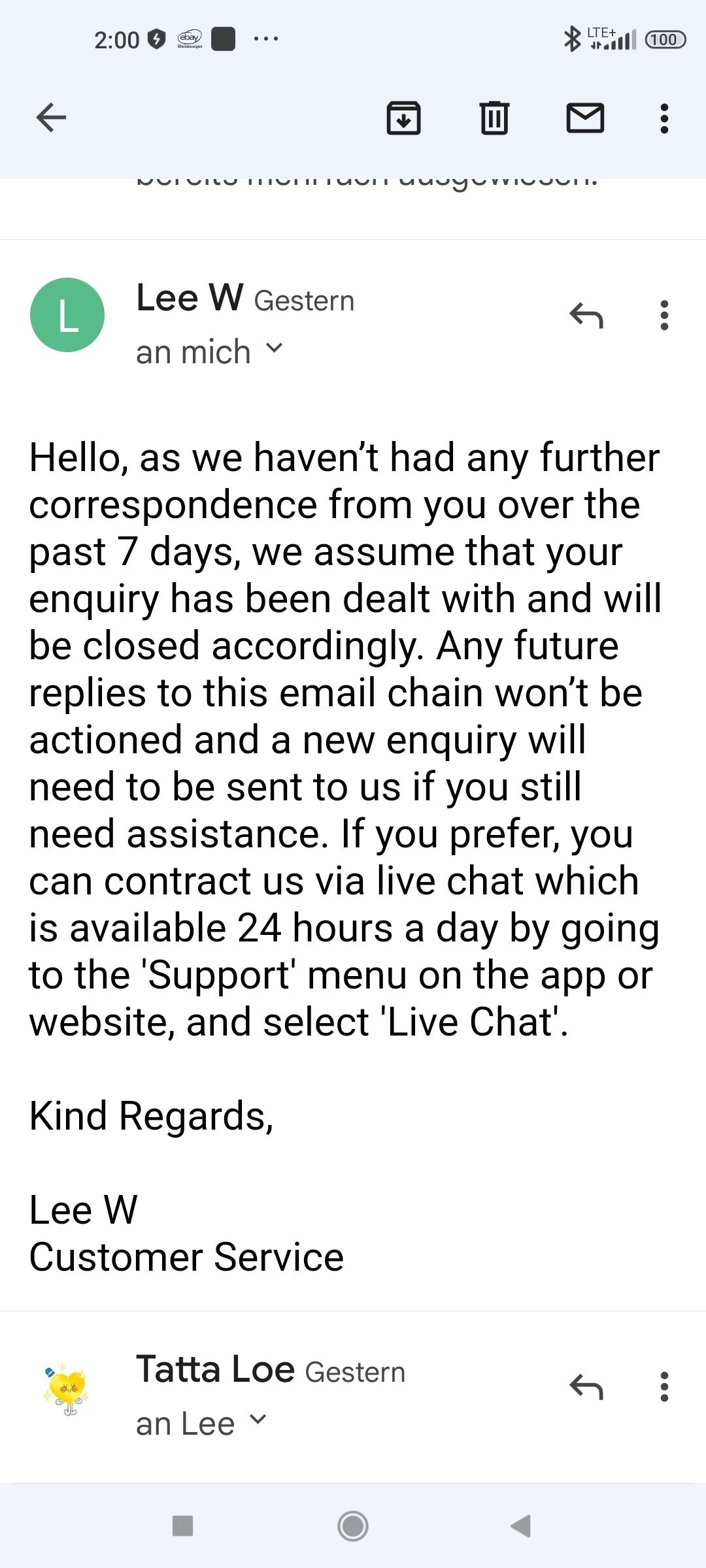Expand recipient details under Lee W
This screenshot has height=1568, width=706.
(x=275, y=349)
